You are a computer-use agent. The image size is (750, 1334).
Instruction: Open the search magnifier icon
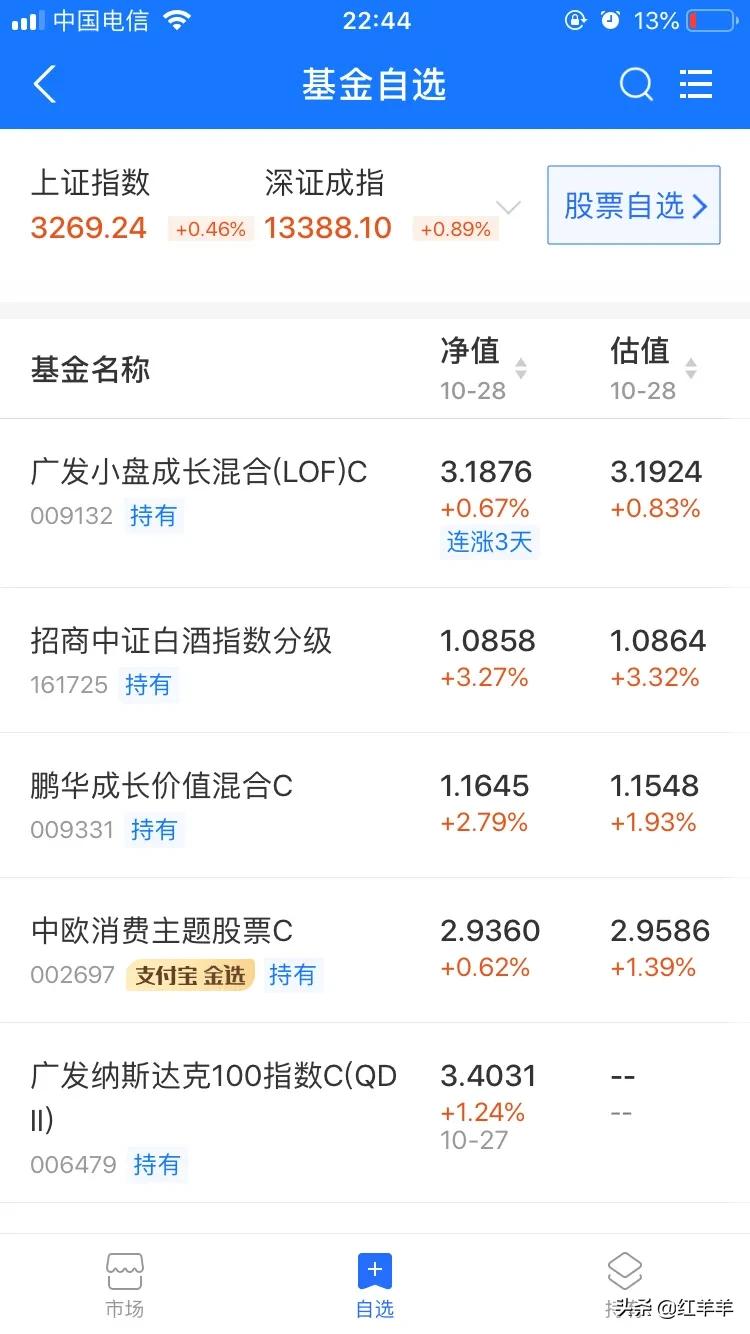pyautogui.click(x=636, y=85)
